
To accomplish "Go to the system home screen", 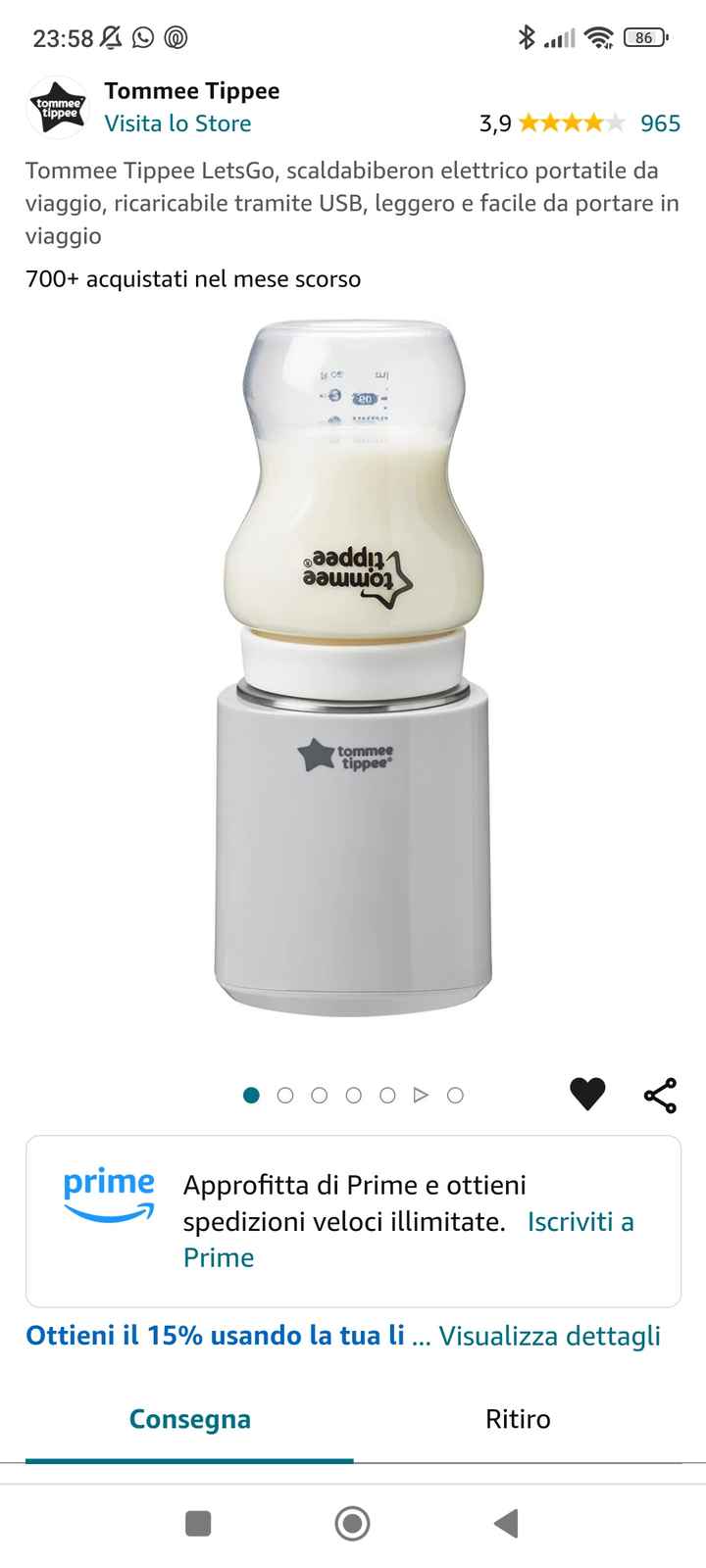I will [x=353, y=1523].
